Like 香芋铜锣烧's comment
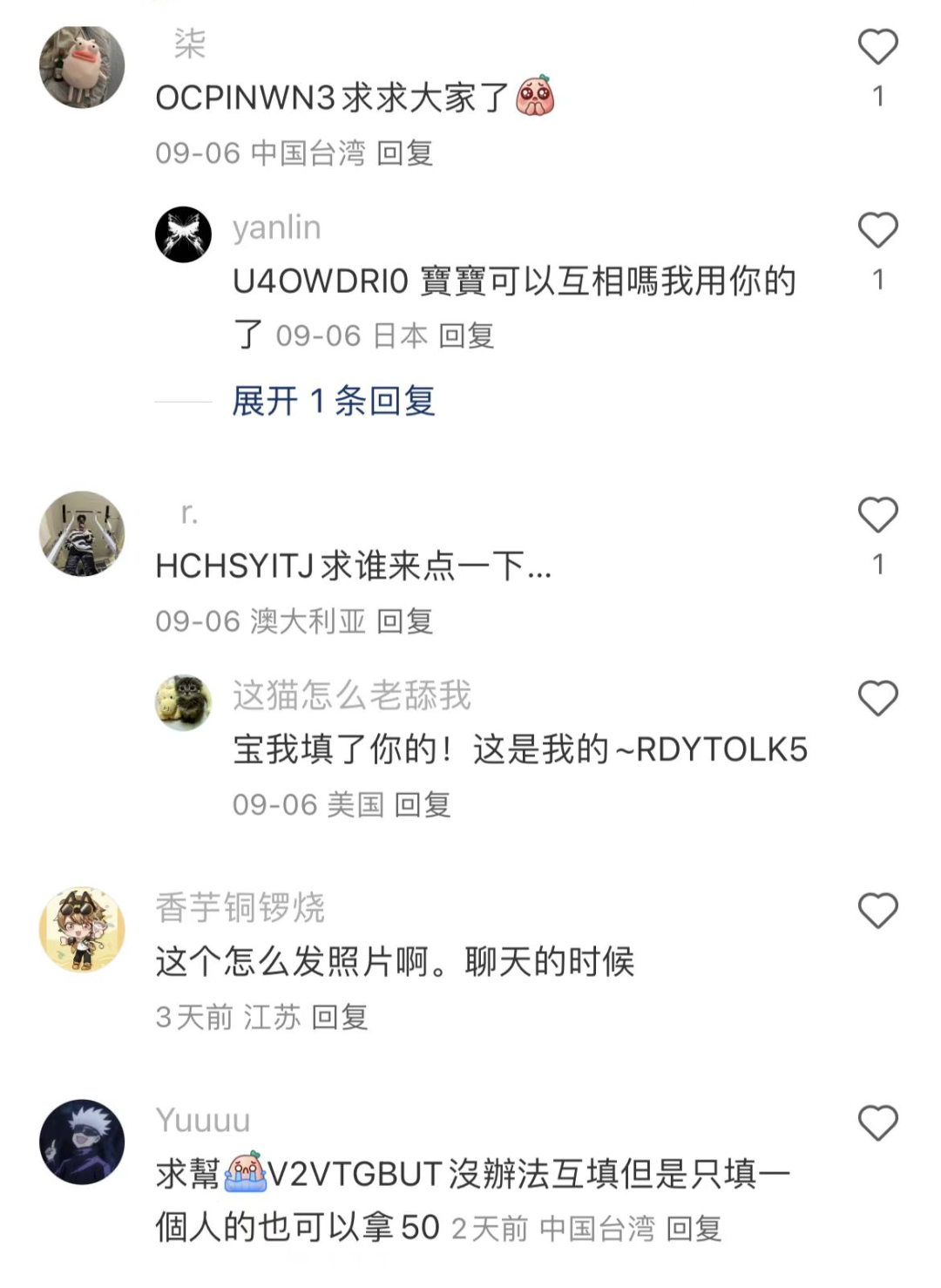 coord(877,912)
